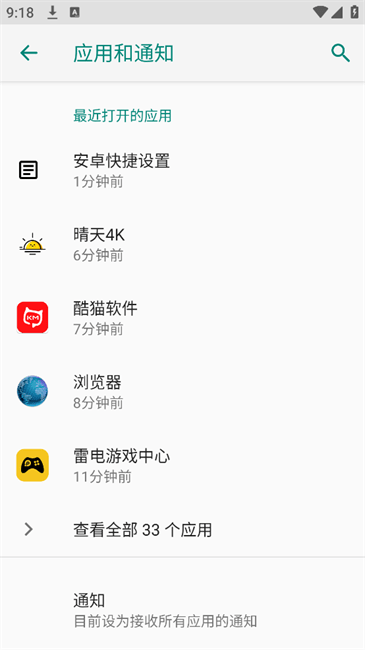The image size is (365, 650).
Task: Expand 查看全部 33 个应用
Action: [182, 529]
